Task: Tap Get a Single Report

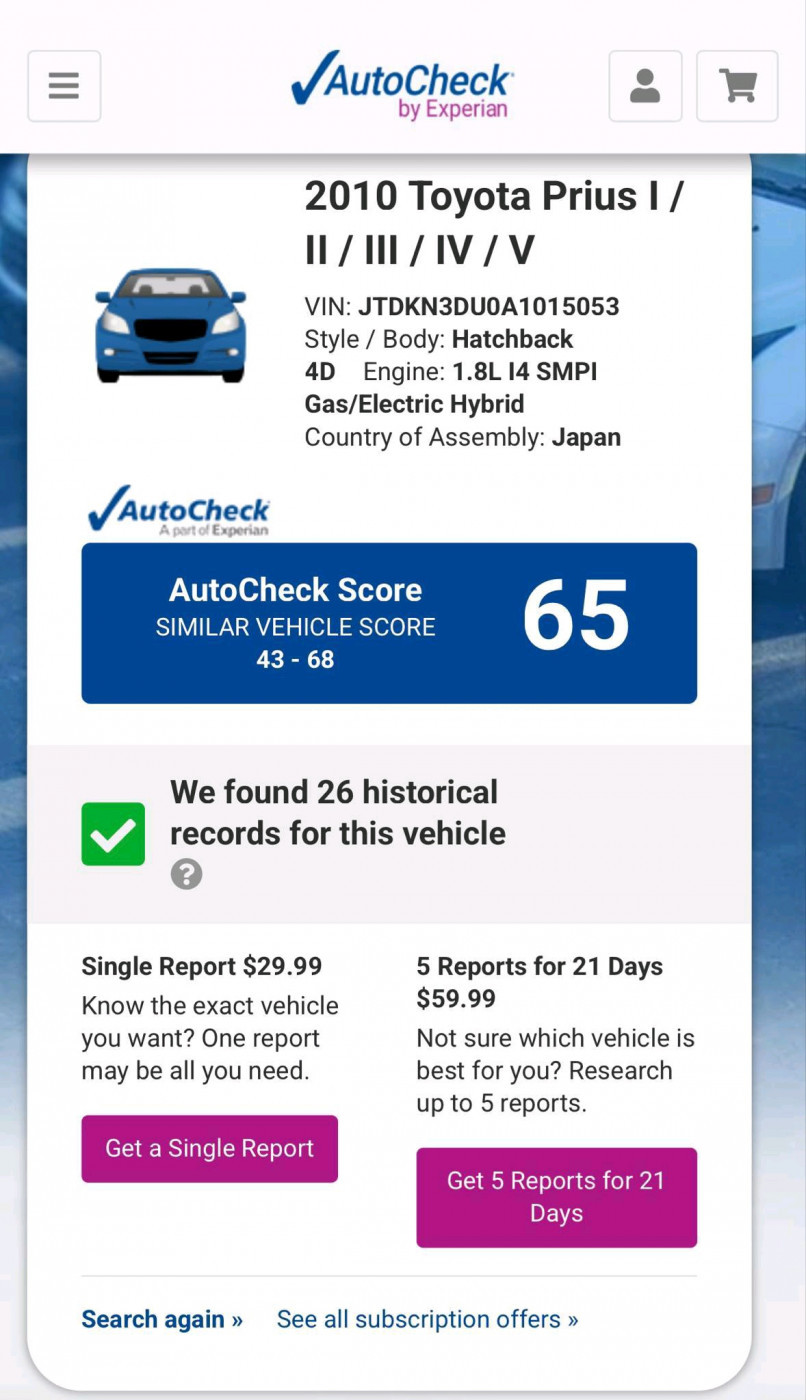Action: pos(210,1149)
